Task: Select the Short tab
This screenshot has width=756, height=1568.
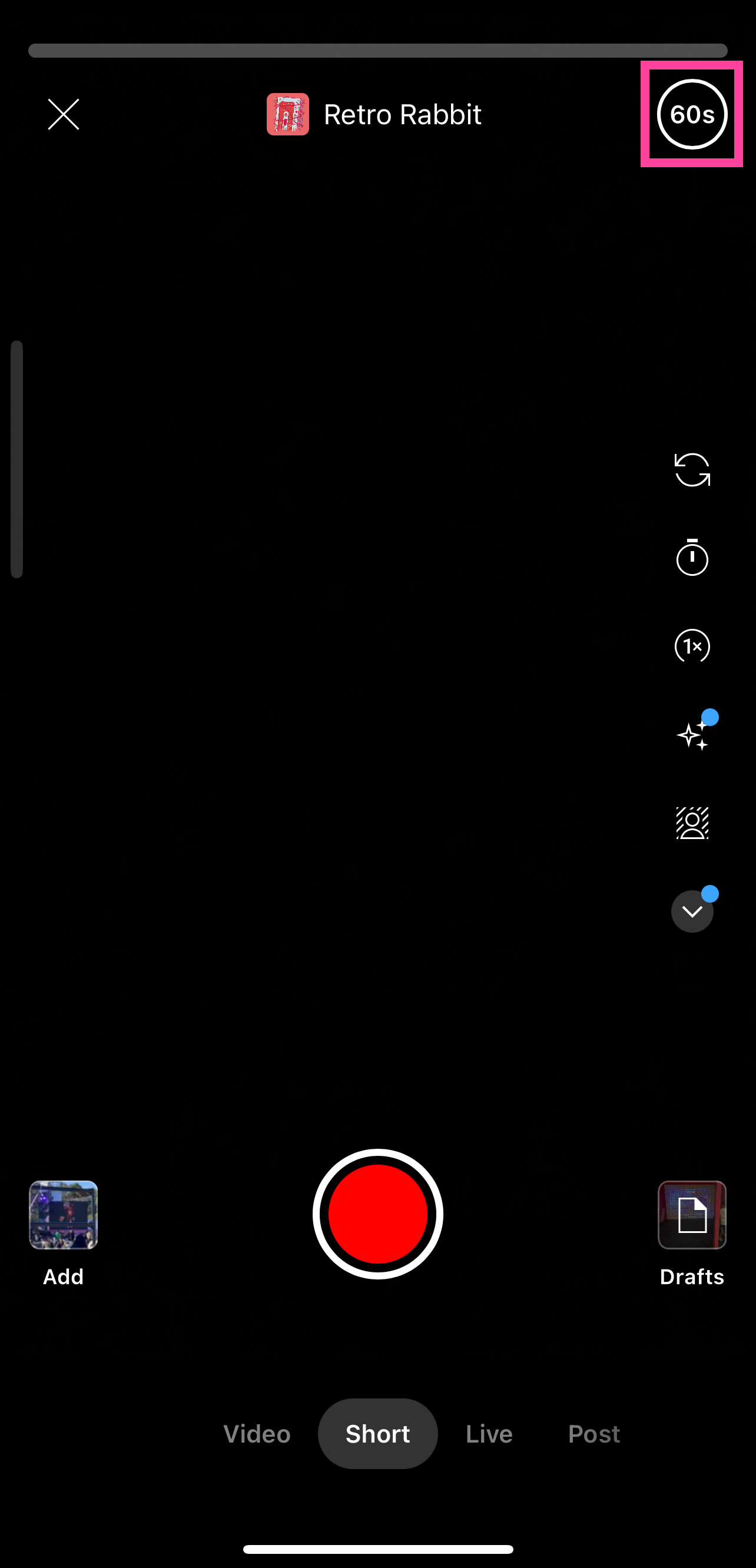Action: (x=377, y=1434)
